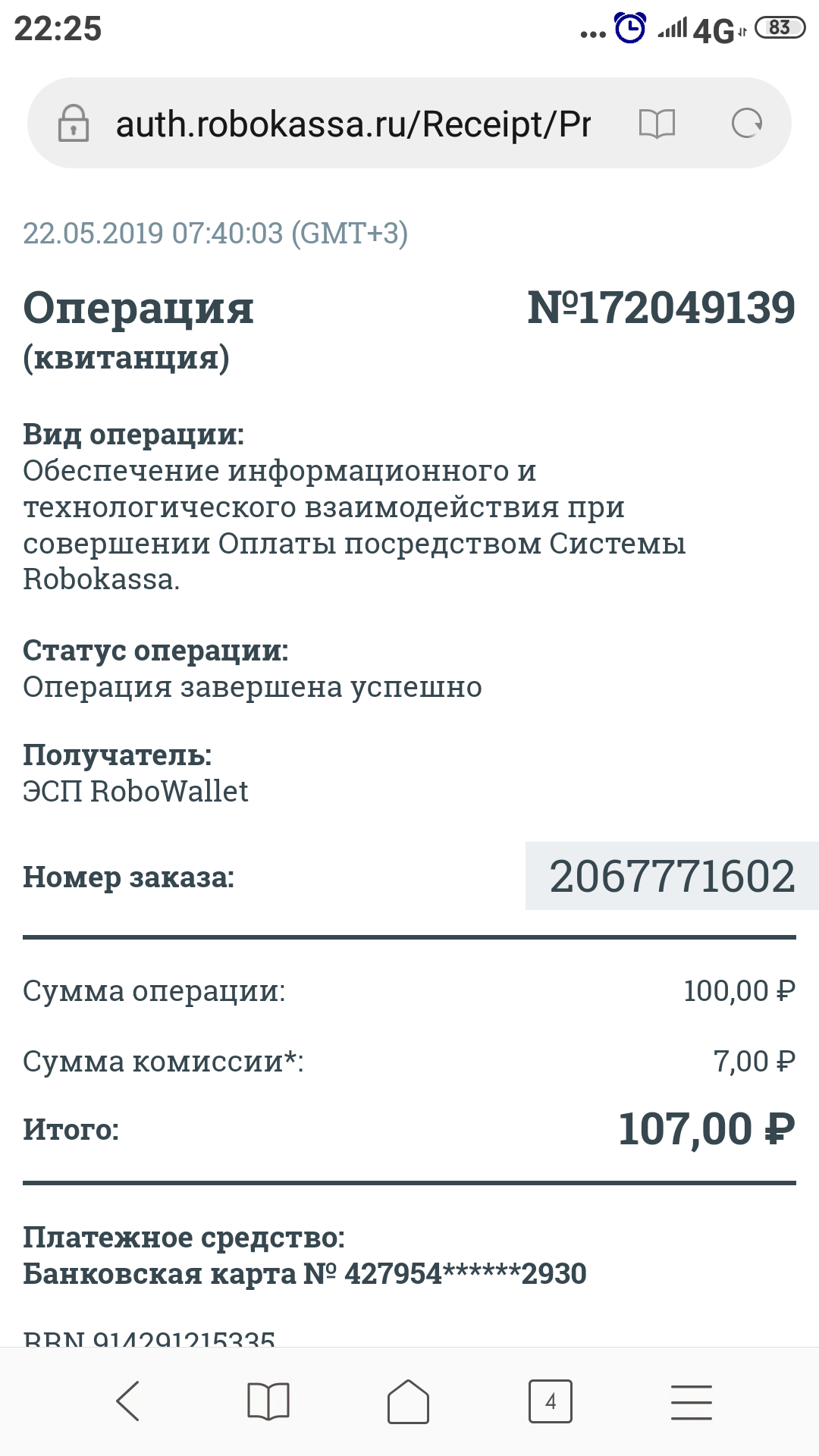Go to the browser home page
Viewport: 819px width, 1456px height.
tap(409, 1401)
